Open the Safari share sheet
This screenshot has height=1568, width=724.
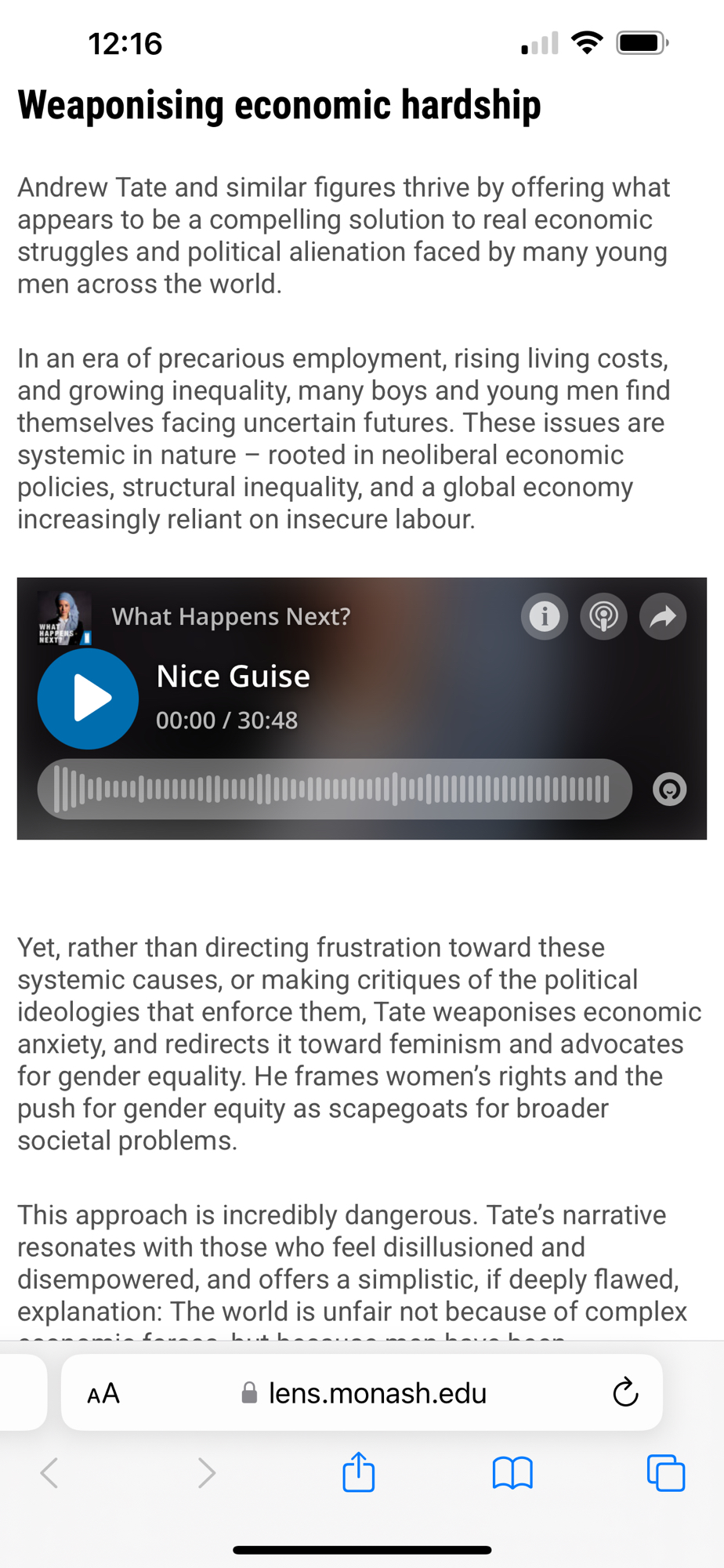click(x=359, y=1472)
